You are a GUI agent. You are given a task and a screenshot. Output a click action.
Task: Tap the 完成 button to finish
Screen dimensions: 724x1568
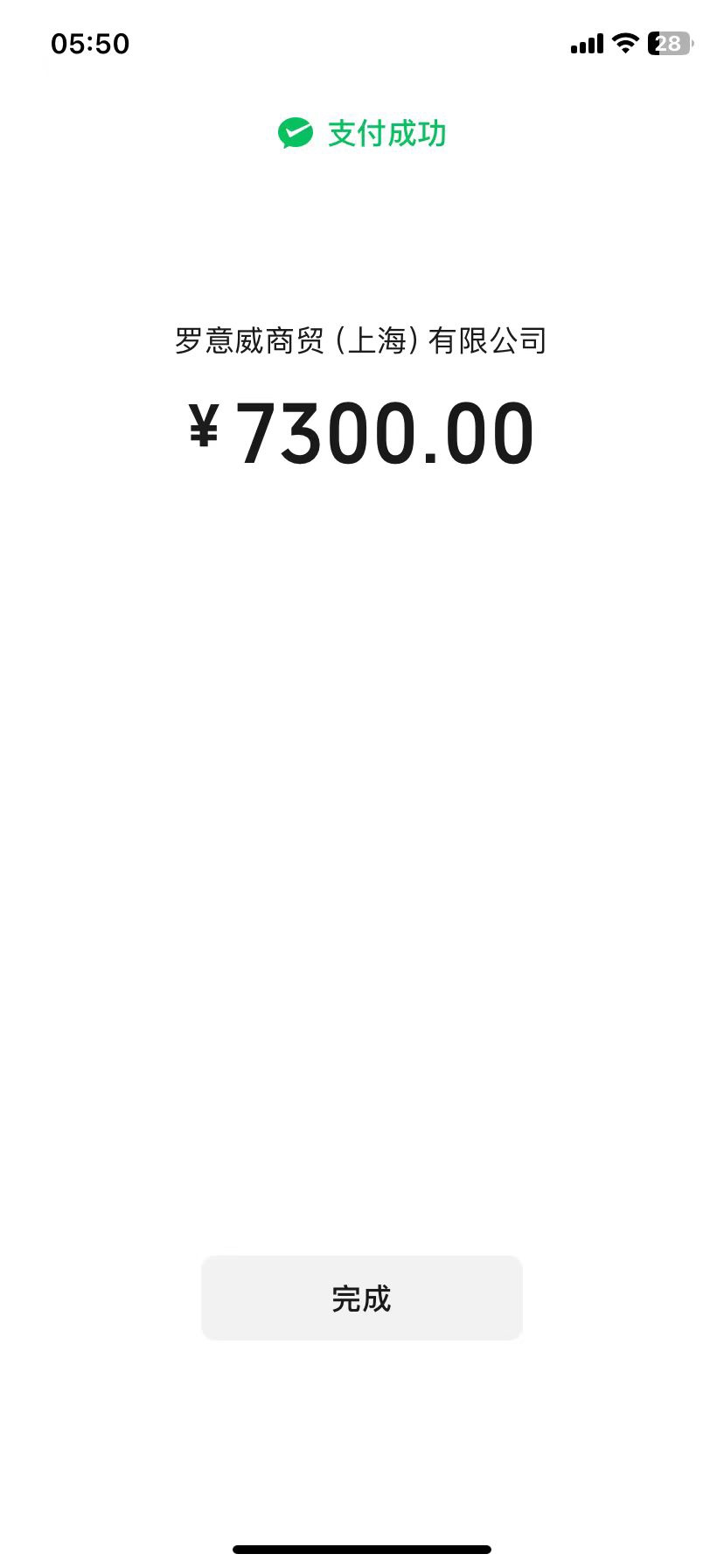click(361, 1298)
